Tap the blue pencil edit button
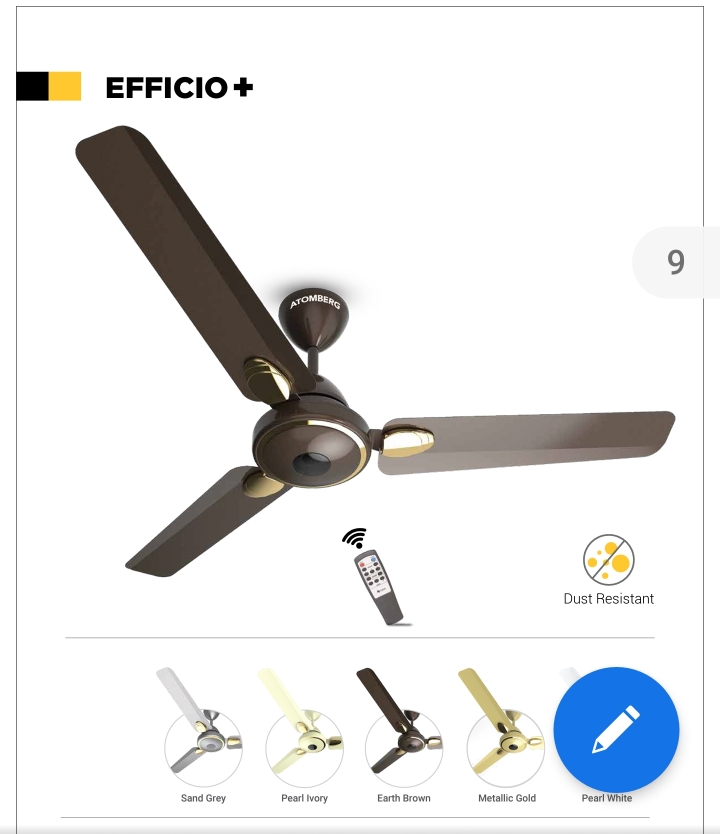The height and width of the screenshot is (834, 720). pyautogui.click(x=616, y=729)
